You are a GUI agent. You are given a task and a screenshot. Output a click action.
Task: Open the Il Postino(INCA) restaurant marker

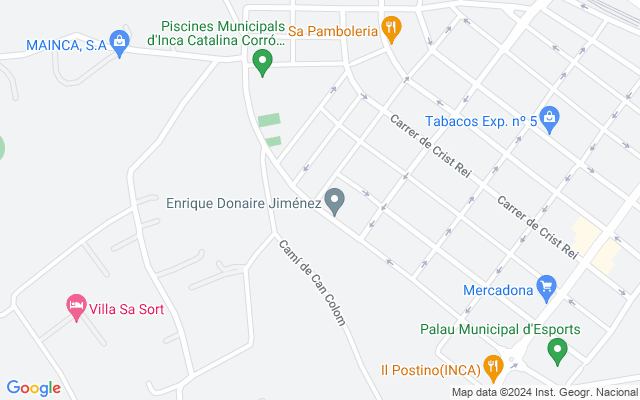tap(492, 368)
